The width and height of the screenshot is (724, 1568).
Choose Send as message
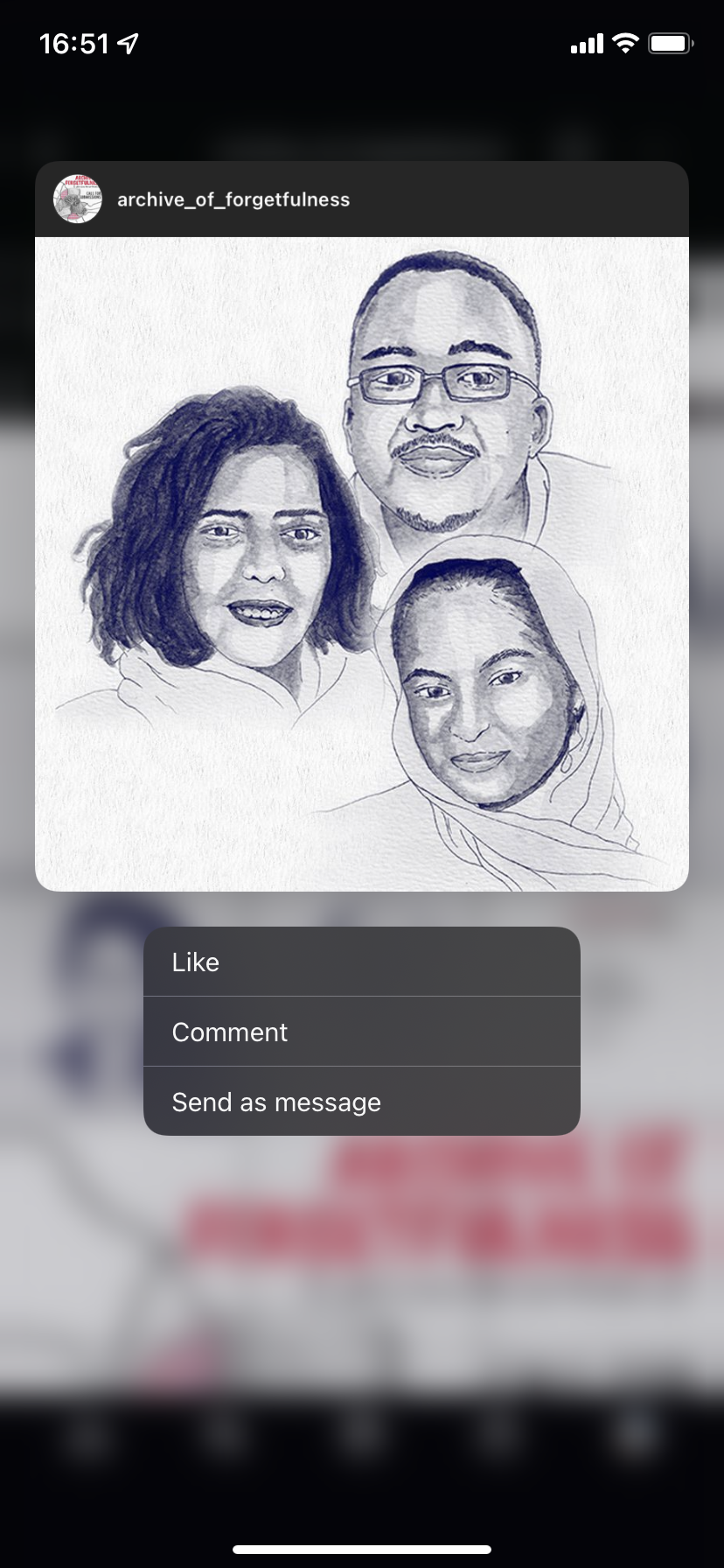(x=361, y=1102)
